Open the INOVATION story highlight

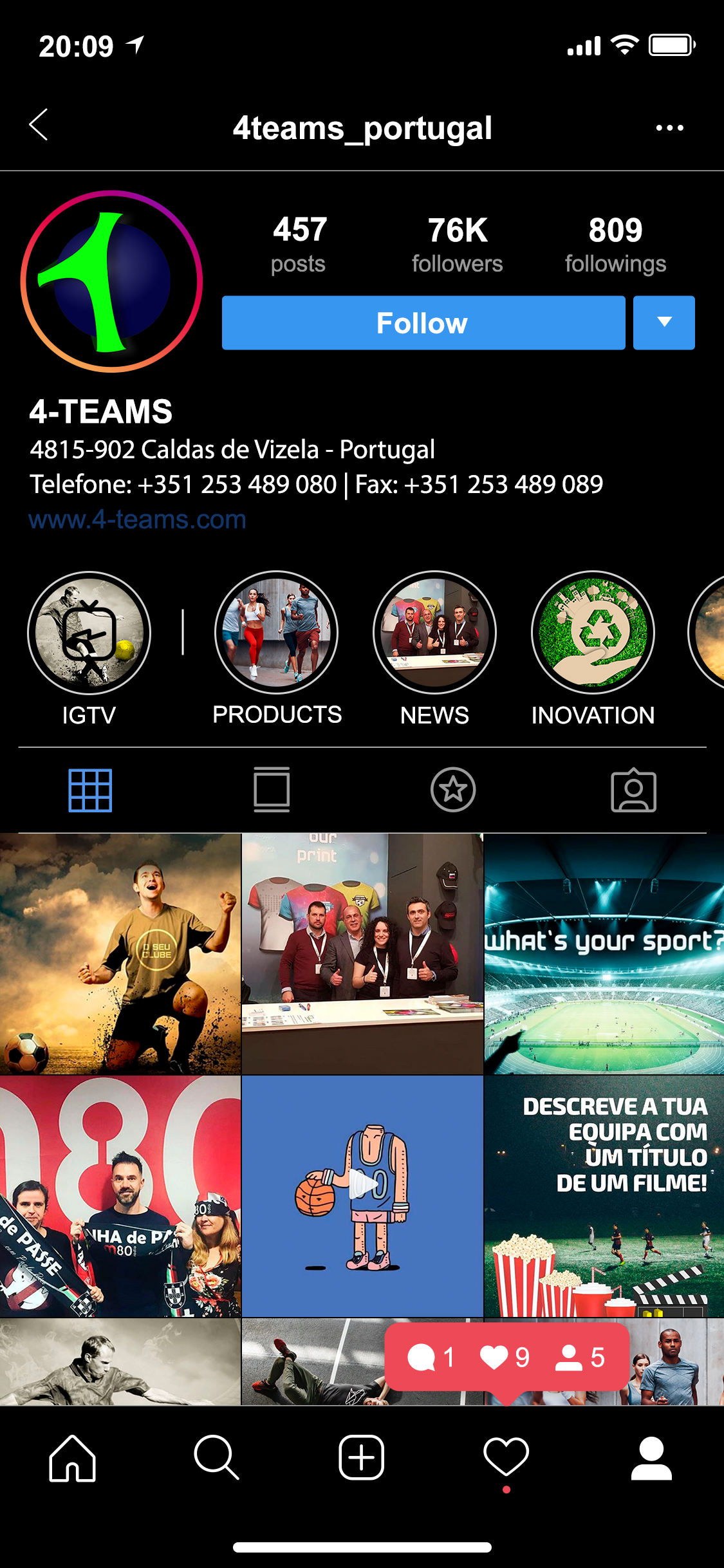click(x=593, y=633)
